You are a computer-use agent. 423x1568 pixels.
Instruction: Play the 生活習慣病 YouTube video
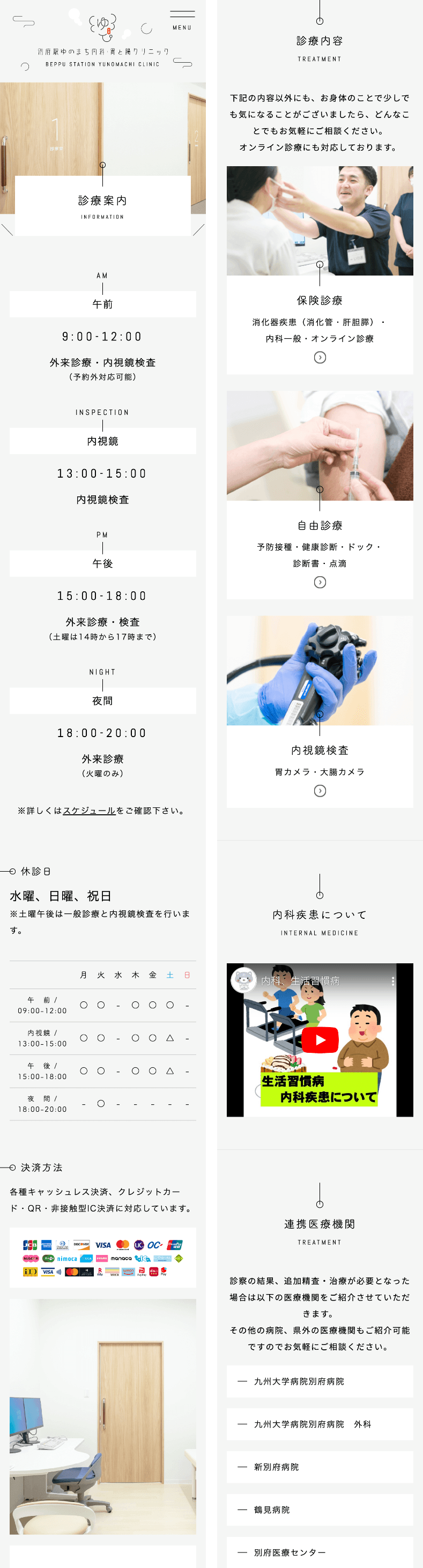point(320,1039)
